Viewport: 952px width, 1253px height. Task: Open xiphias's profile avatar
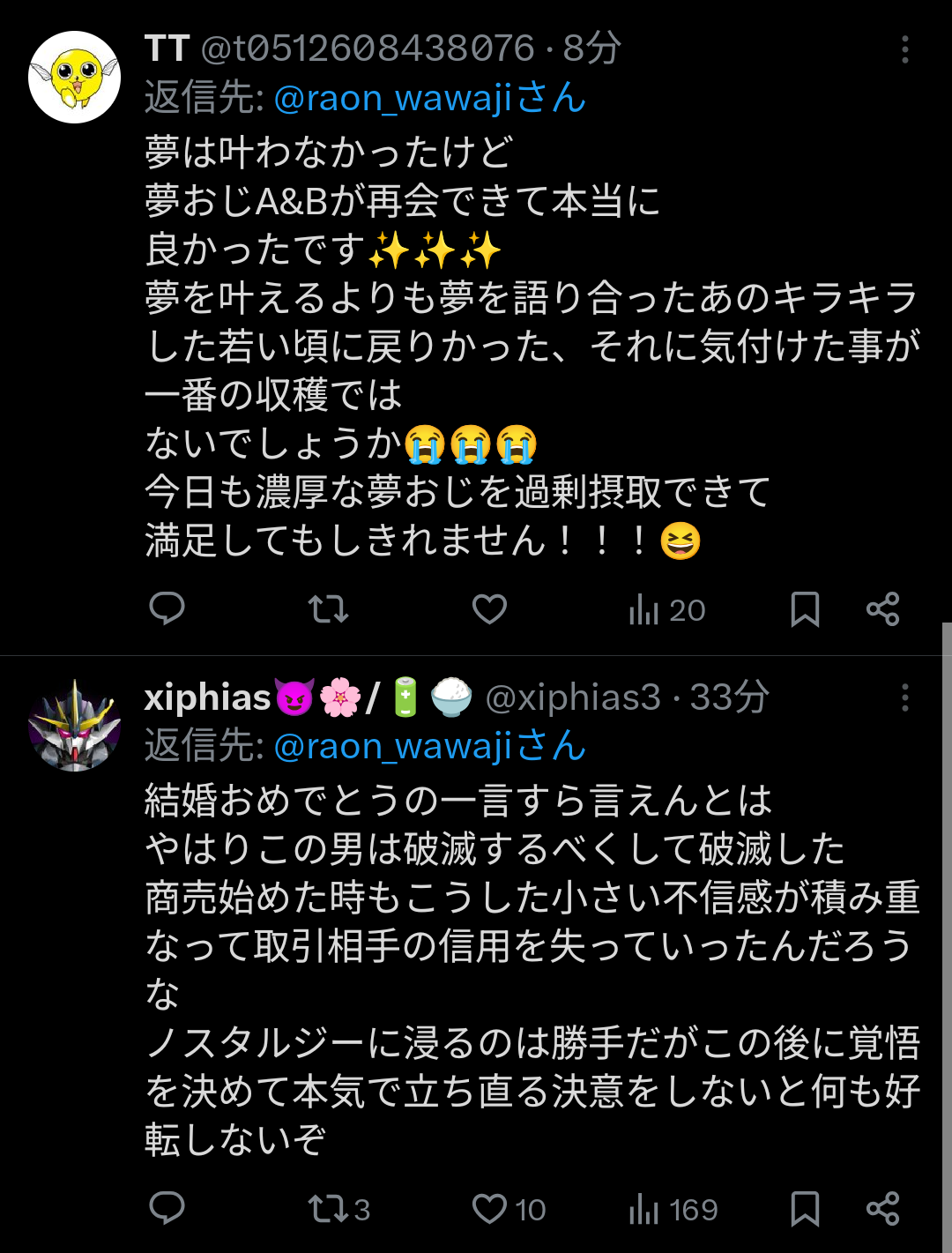pos(74,726)
